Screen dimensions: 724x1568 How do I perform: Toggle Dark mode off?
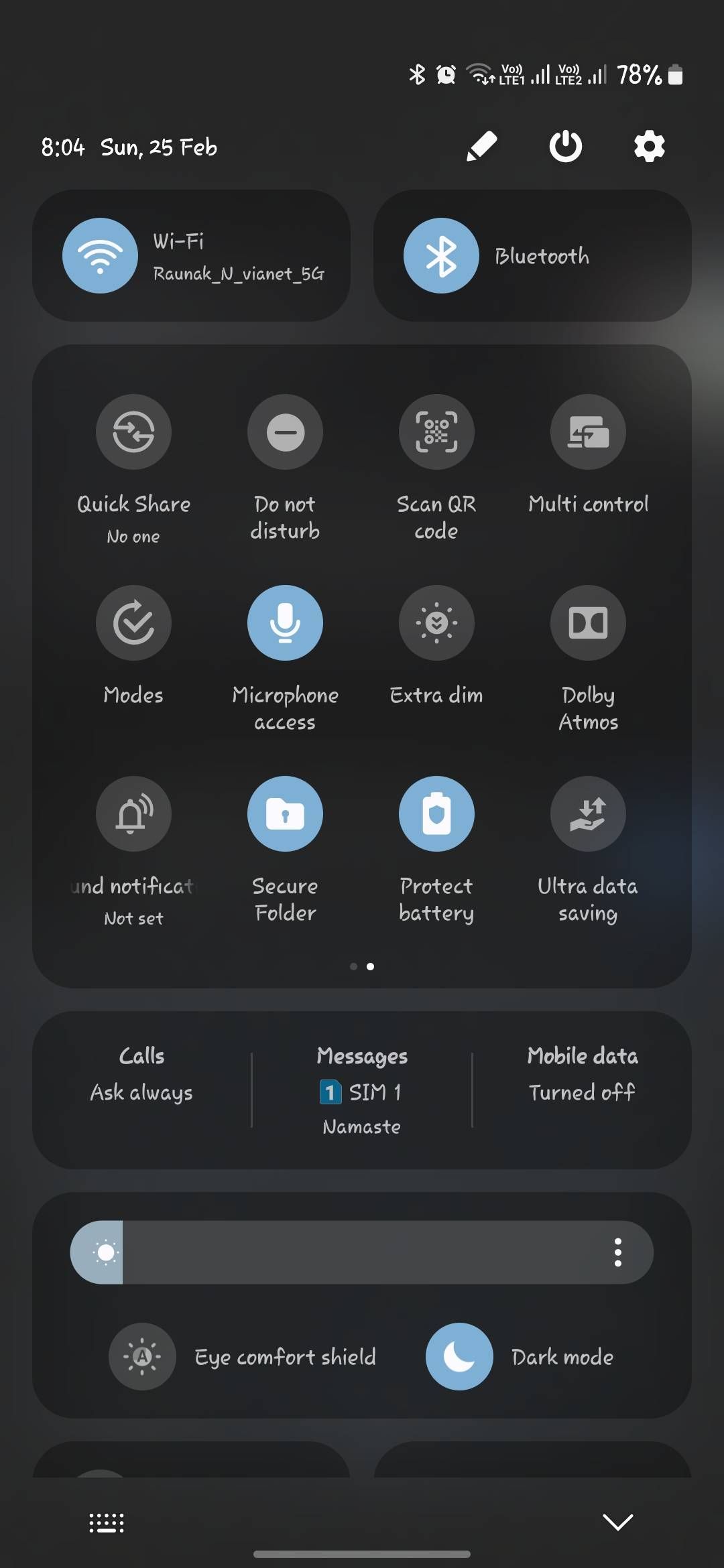(x=459, y=1356)
